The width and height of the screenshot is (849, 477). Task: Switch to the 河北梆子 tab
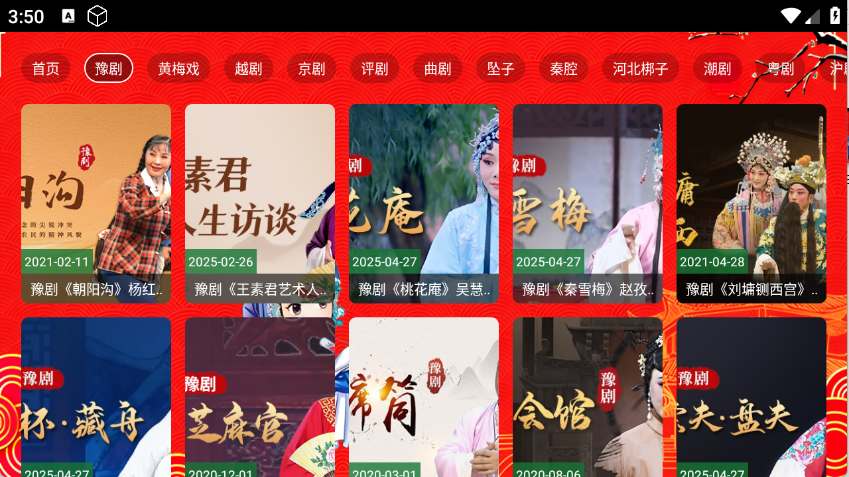pyautogui.click(x=640, y=69)
